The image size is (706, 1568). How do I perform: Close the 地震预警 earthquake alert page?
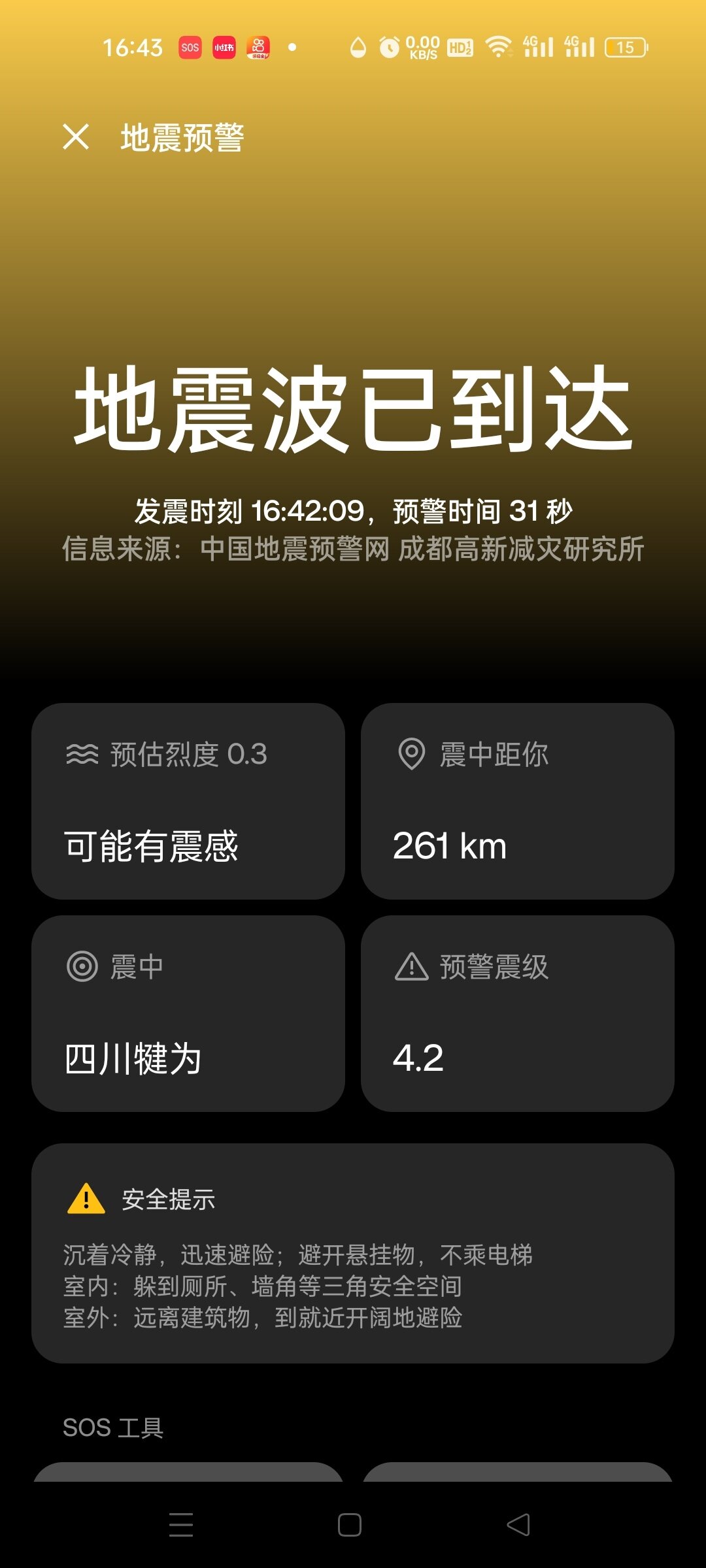[x=76, y=137]
